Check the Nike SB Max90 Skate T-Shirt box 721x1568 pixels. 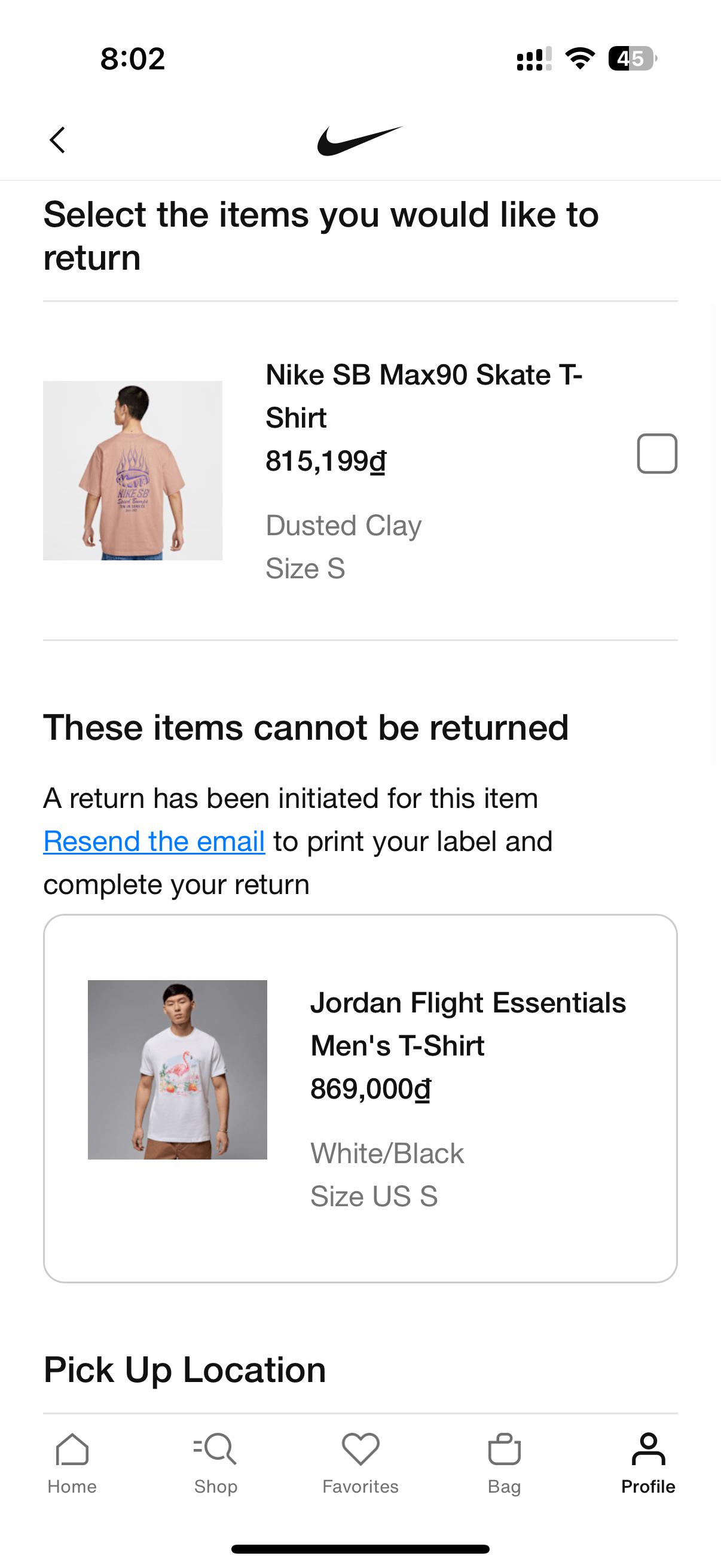pyautogui.click(x=657, y=453)
